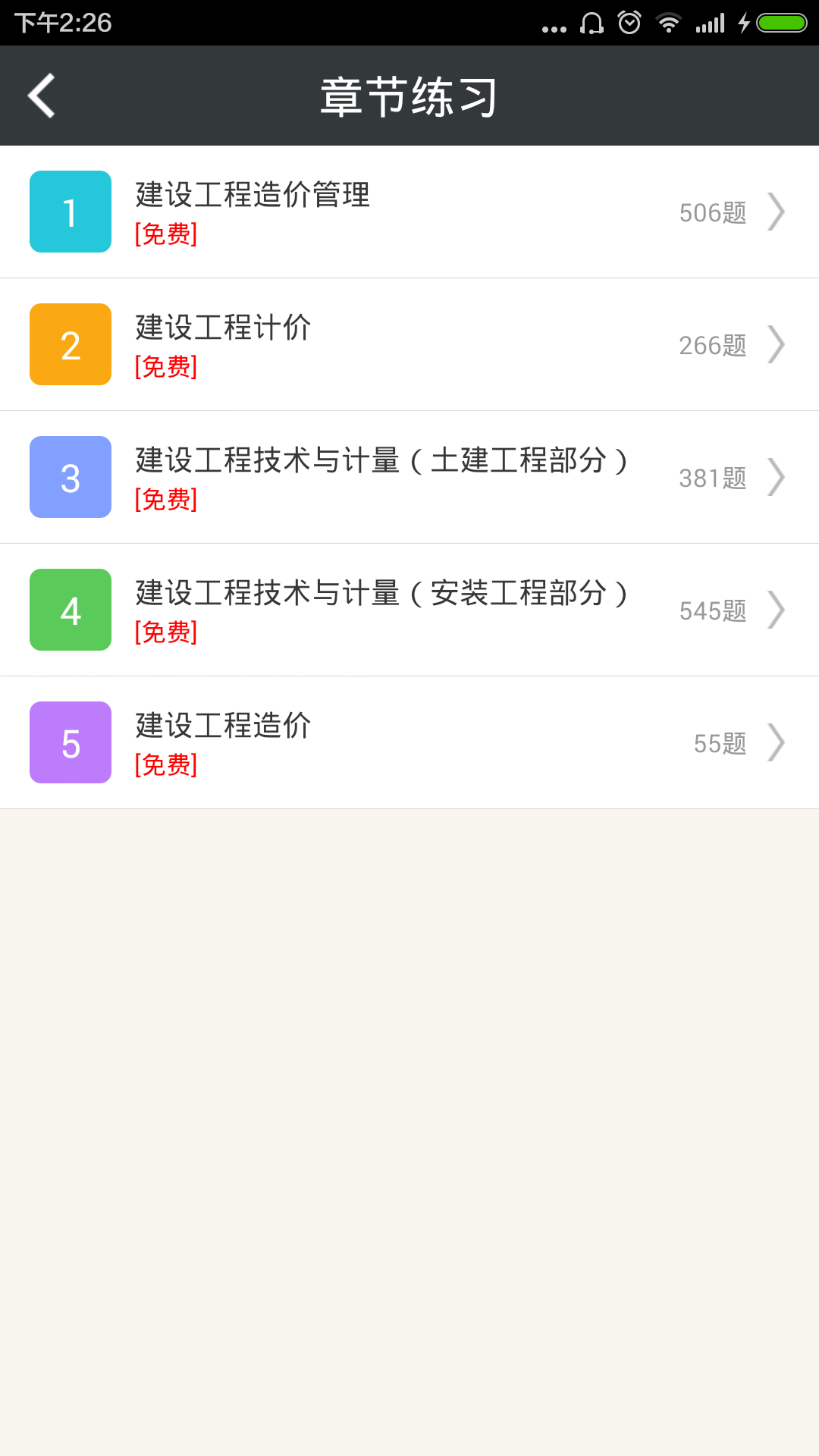Viewport: 819px width, 1456px height.
Task: Tap the [免费] label under chapter 5
Action: [x=165, y=766]
